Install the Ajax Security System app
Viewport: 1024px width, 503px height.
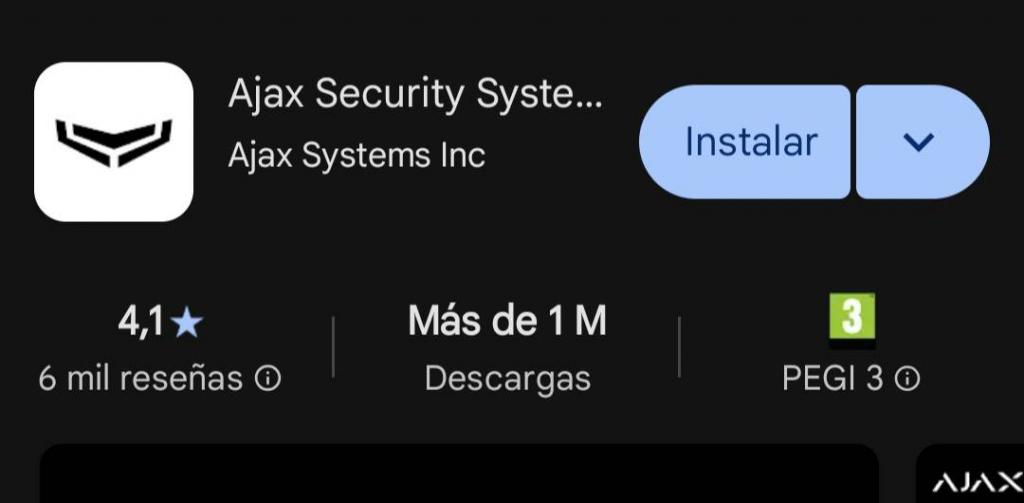(x=745, y=142)
